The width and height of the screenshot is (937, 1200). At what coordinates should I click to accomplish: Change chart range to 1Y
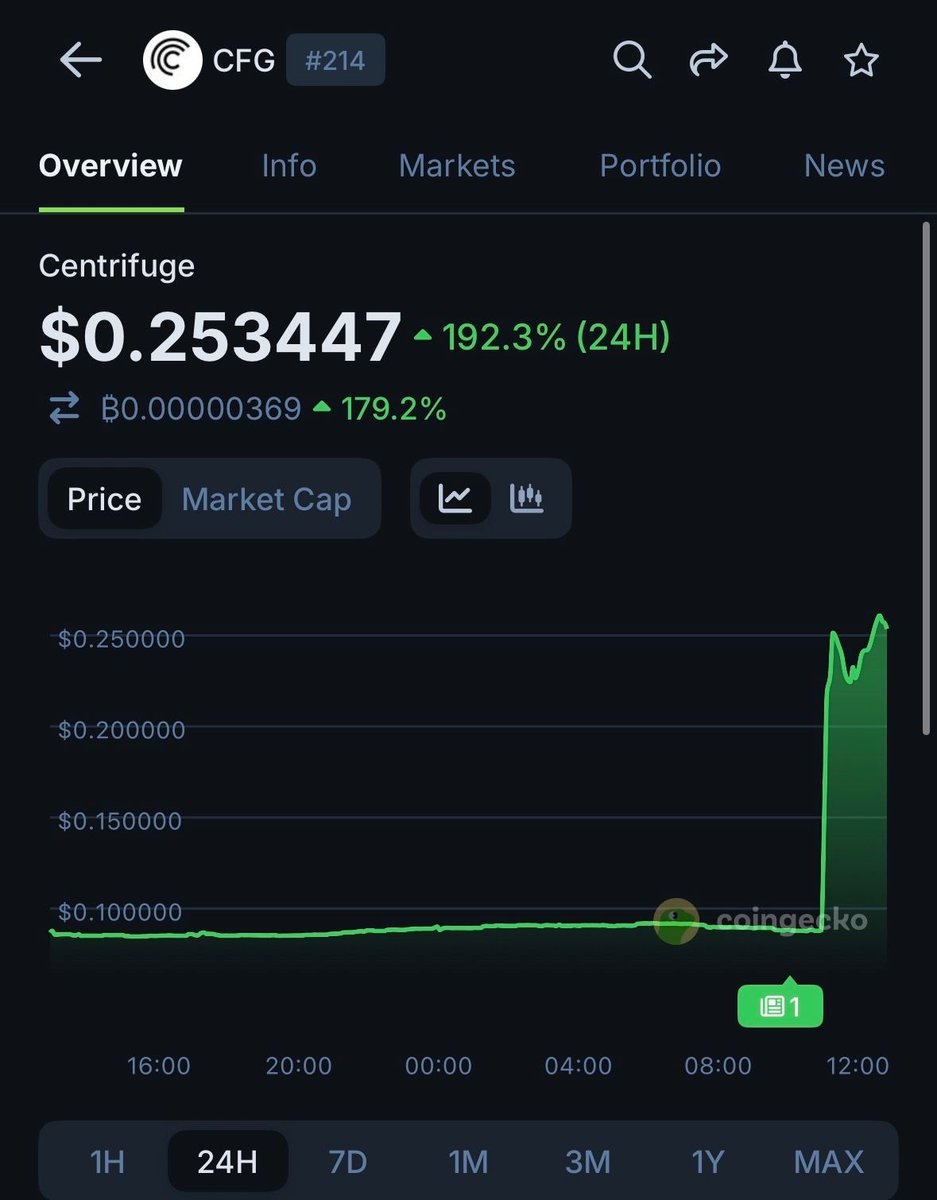point(707,1162)
